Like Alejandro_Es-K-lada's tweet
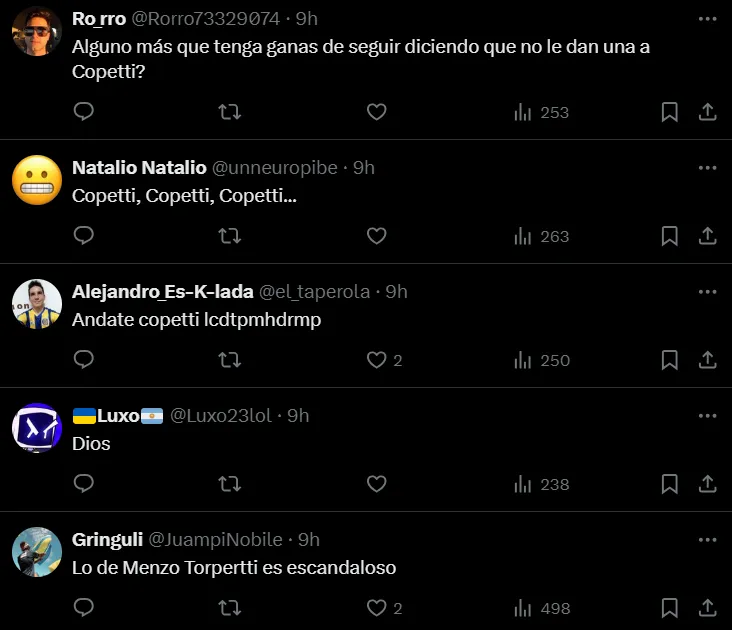The image size is (732, 630). [x=376, y=360]
